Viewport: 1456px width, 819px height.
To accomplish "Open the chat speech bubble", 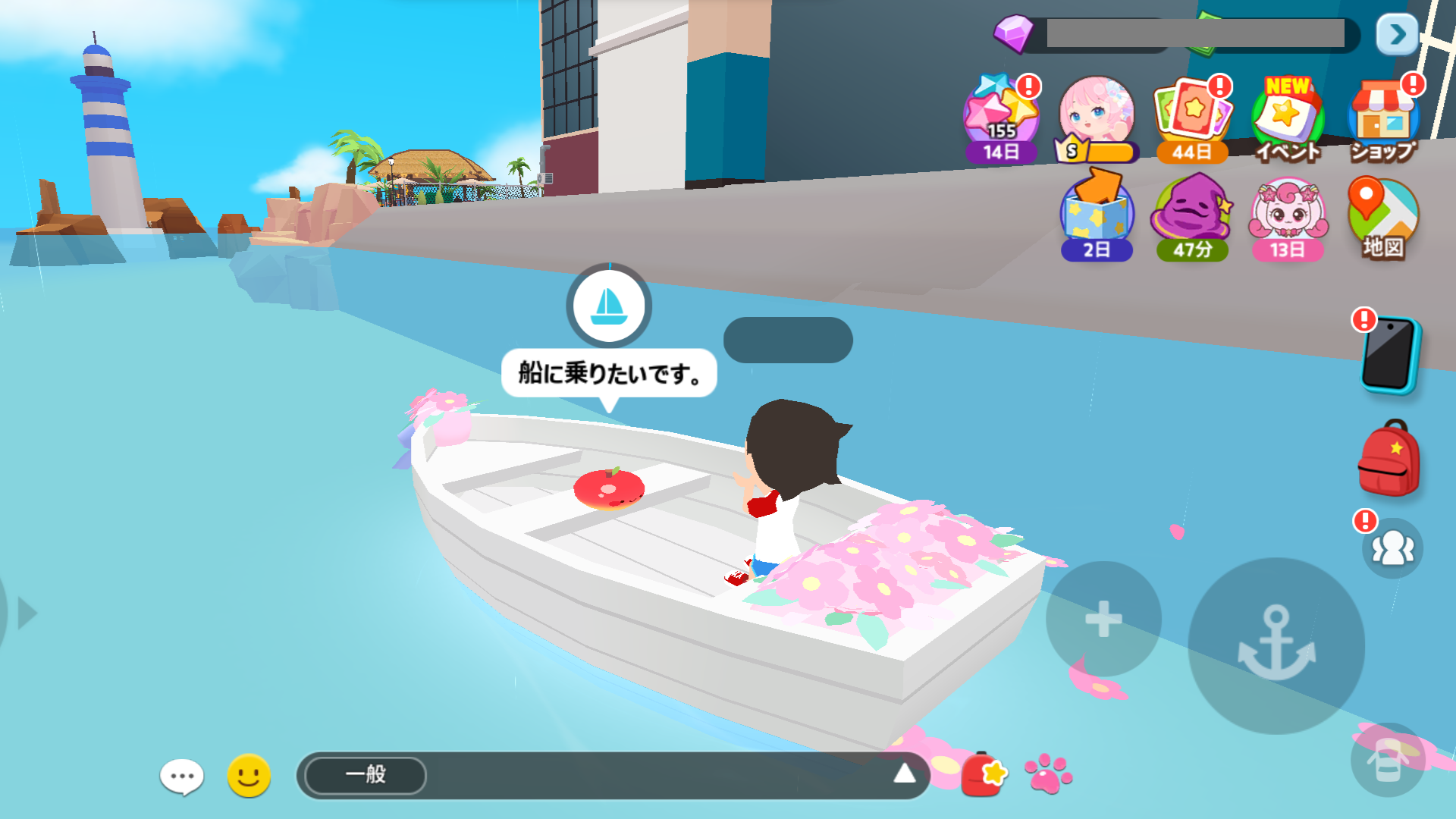I will [182, 776].
